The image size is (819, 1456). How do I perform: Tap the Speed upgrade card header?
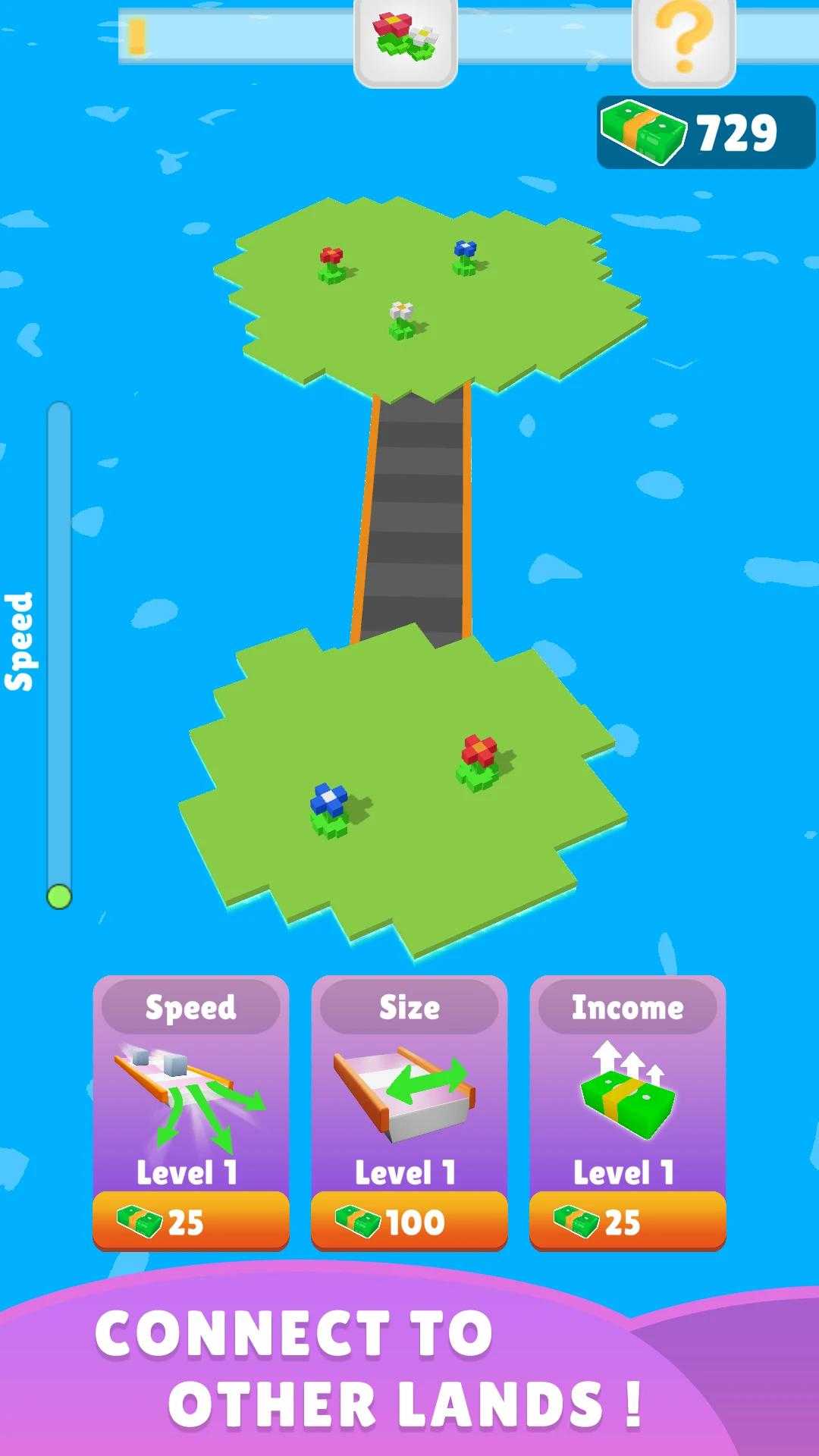click(190, 1009)
